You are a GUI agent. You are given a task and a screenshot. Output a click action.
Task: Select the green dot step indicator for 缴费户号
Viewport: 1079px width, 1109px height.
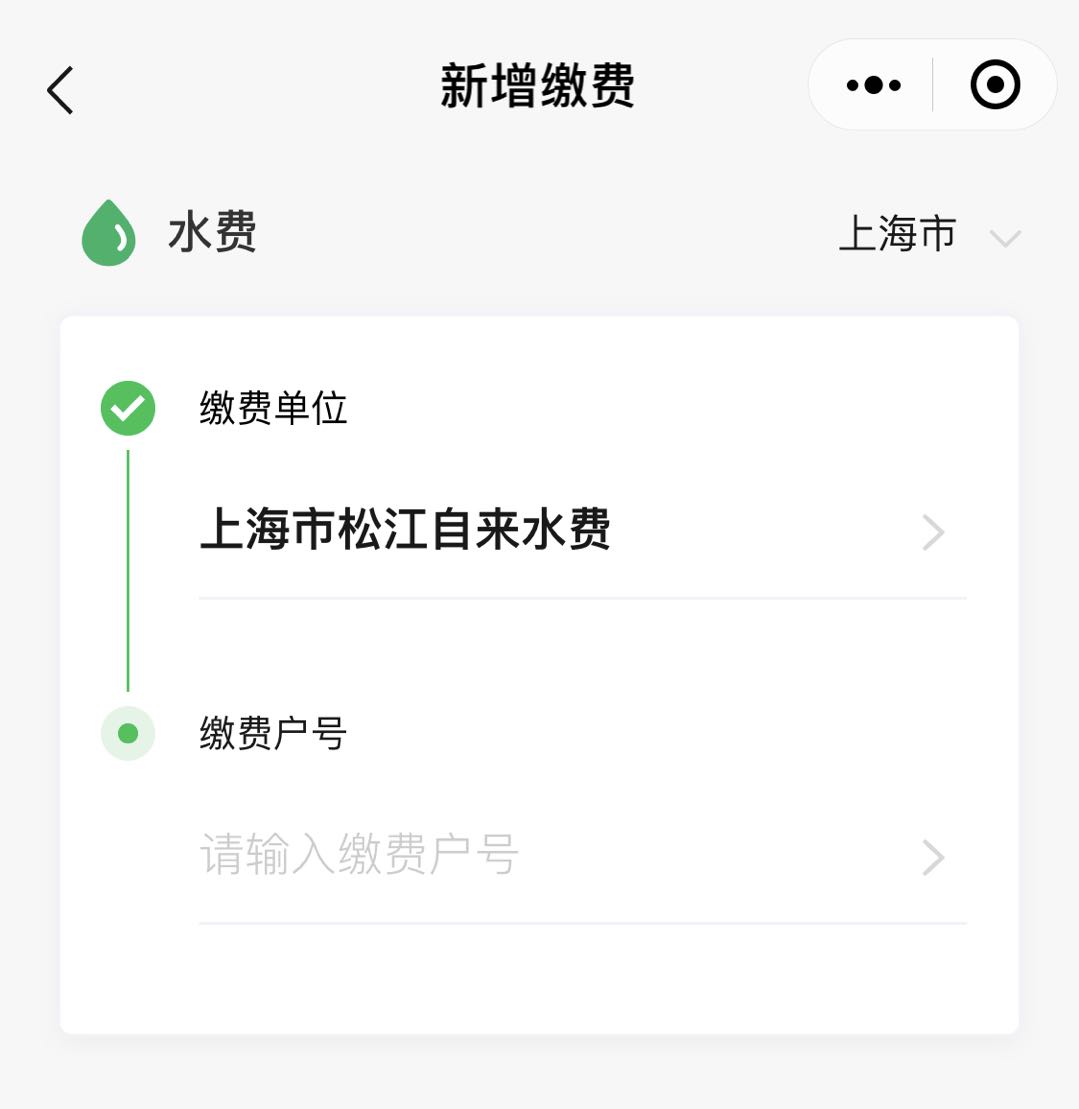point(127,733)
